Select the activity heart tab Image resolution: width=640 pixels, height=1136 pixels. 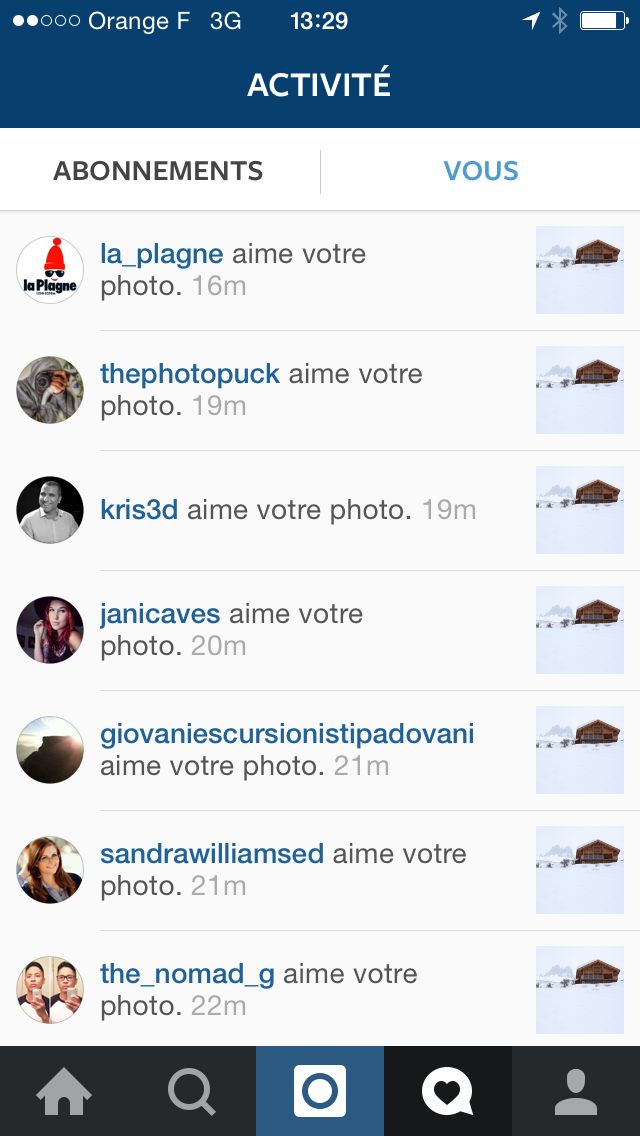tap(448, 1091)
